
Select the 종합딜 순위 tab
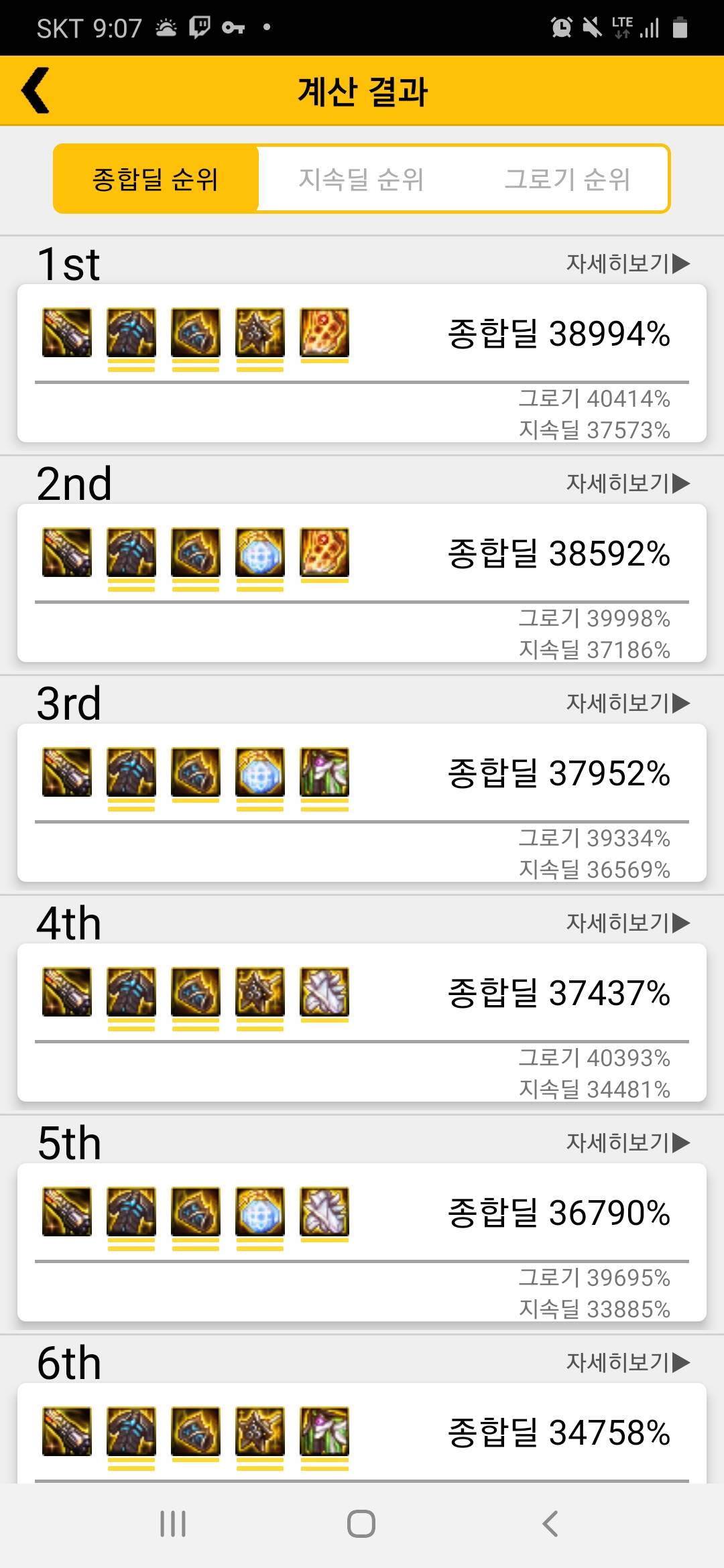[x=156, y=179]
